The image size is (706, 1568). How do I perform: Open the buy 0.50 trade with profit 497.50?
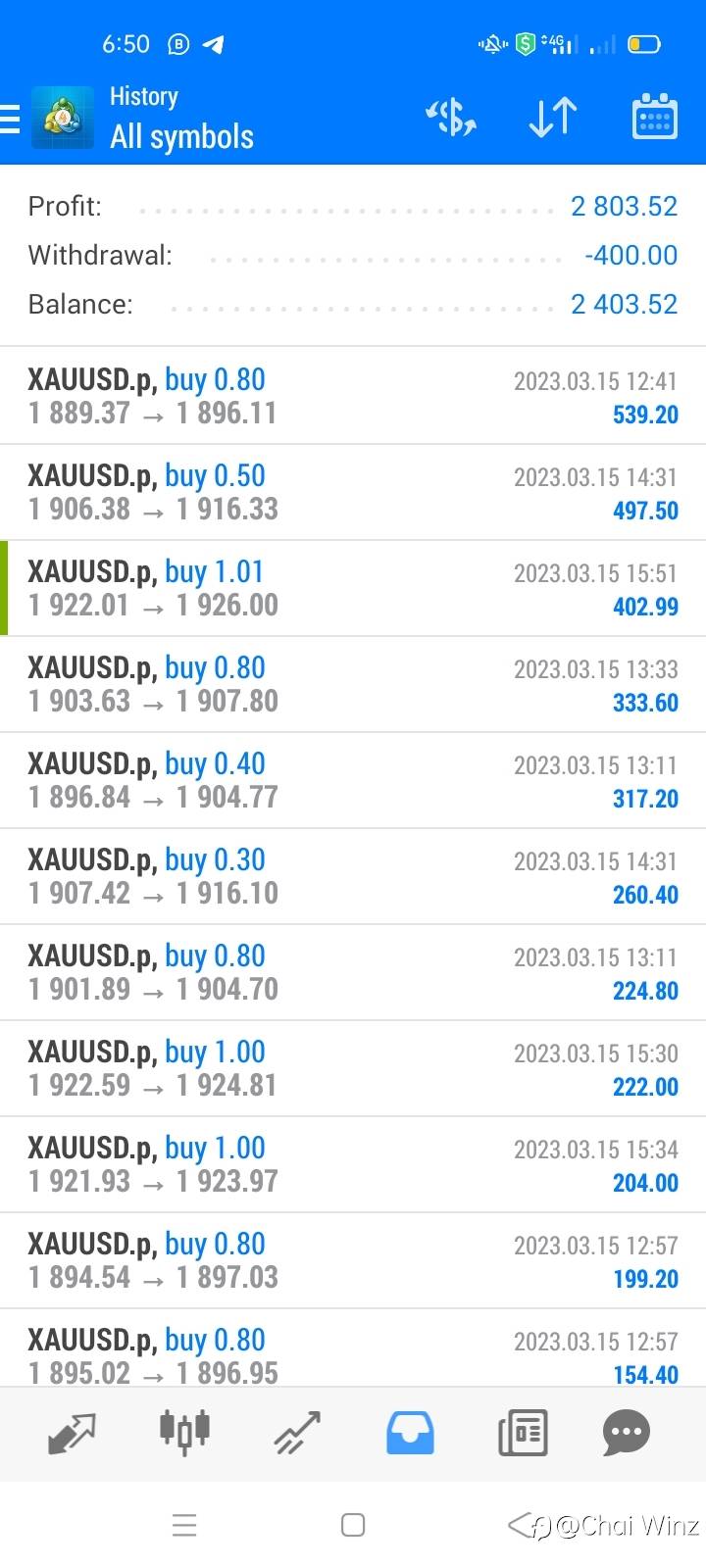[x=353, y=492]
